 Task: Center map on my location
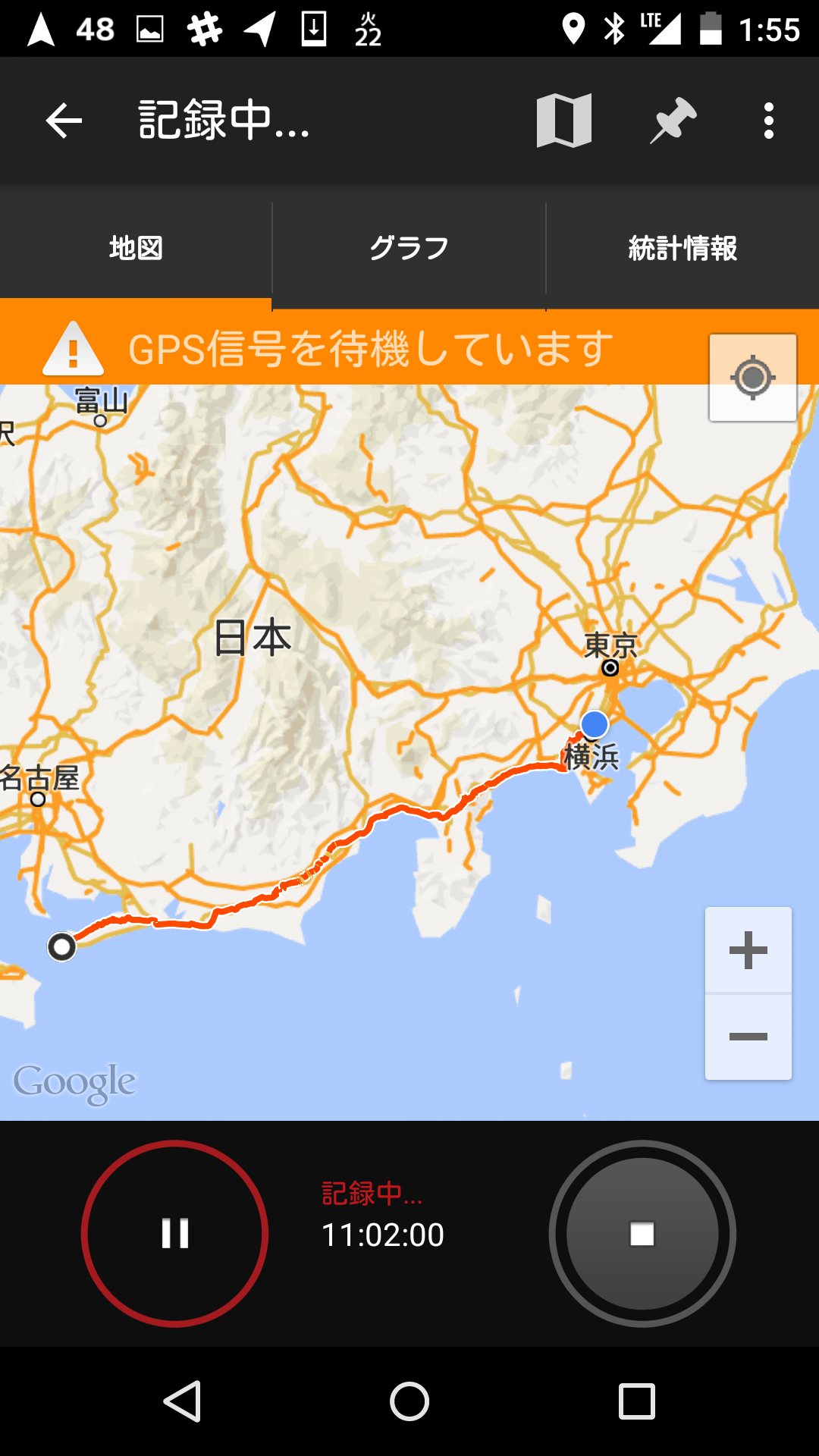click(x=753, y=377)
